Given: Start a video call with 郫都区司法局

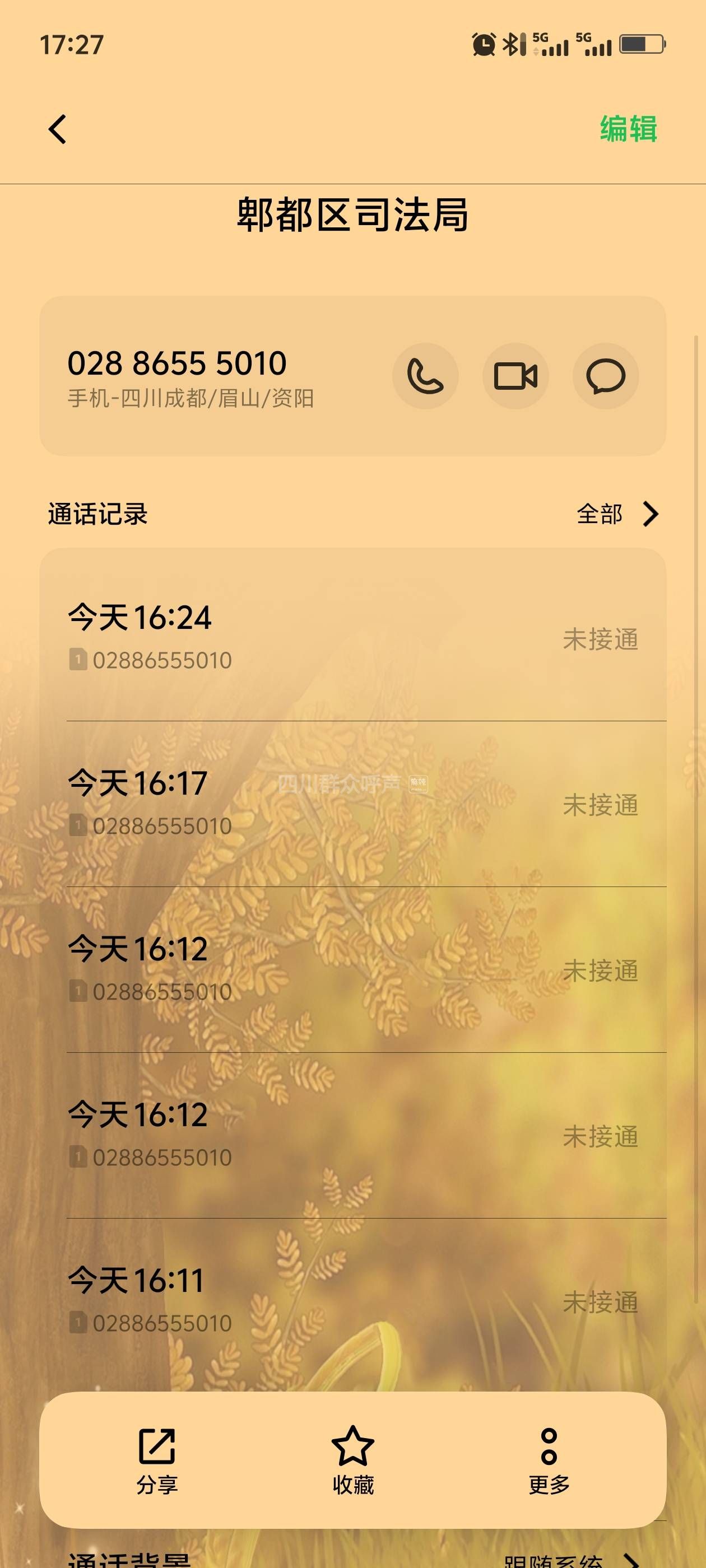Looking at the screenshot, I should pos(515,376).
